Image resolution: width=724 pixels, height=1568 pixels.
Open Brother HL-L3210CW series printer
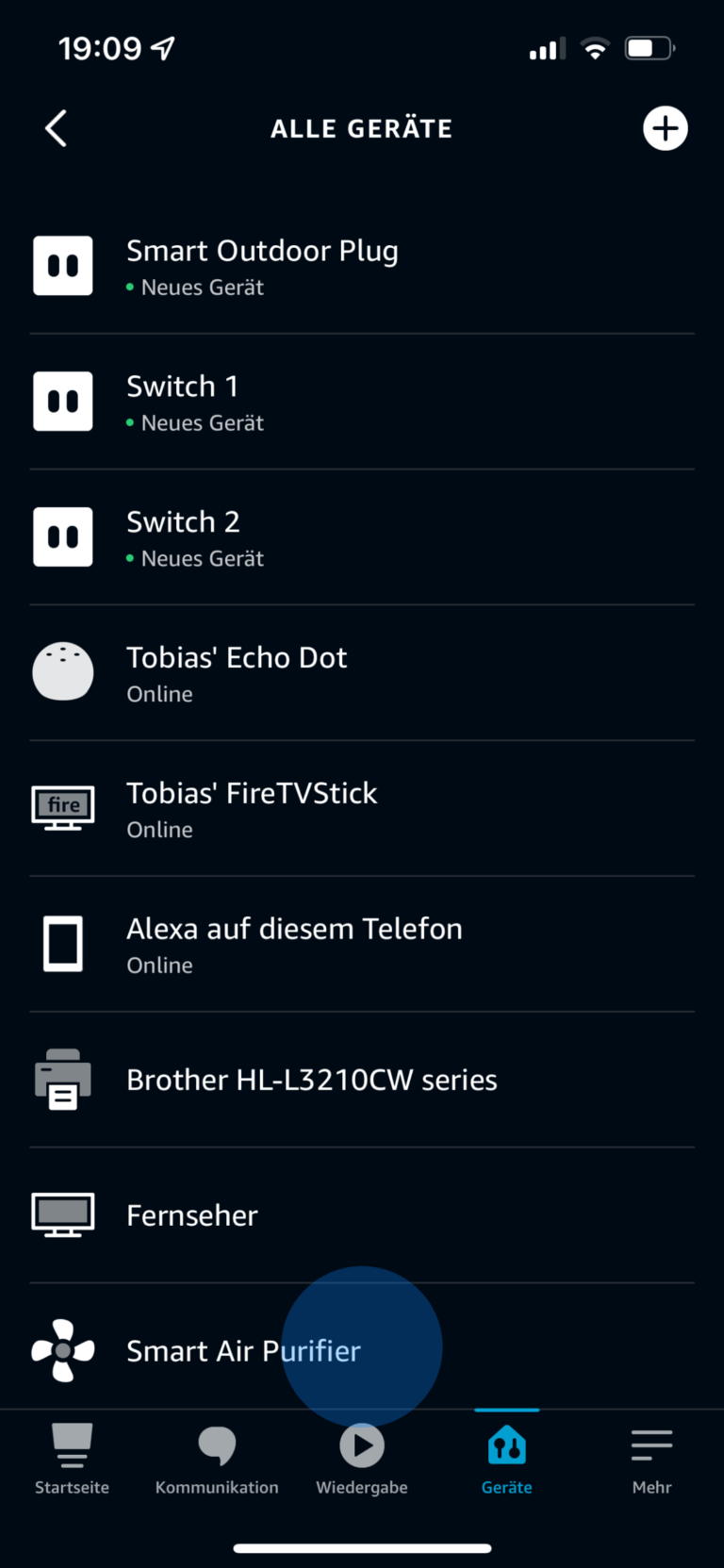(311, 1081)
